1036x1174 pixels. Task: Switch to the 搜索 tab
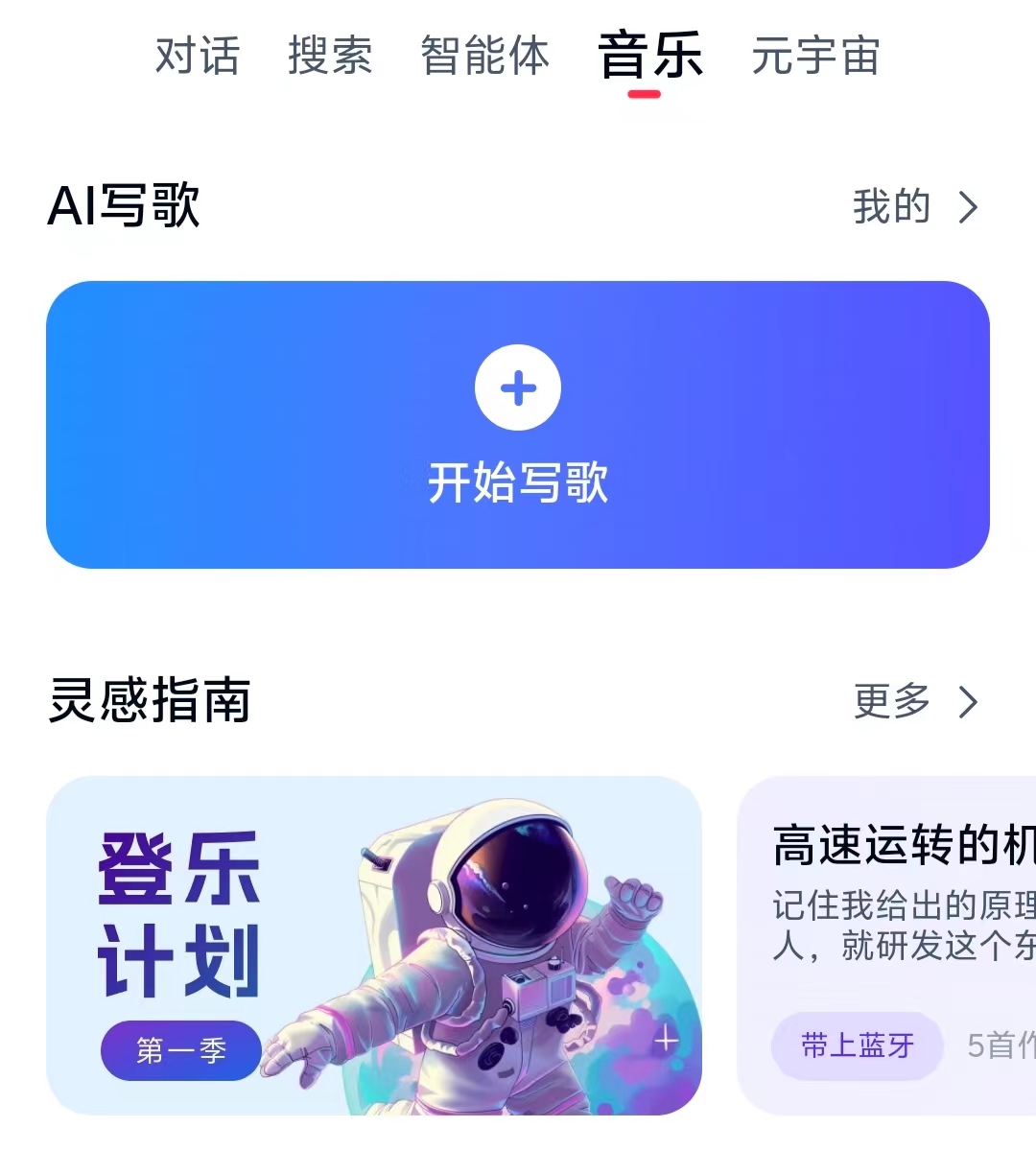coord(329,56)
